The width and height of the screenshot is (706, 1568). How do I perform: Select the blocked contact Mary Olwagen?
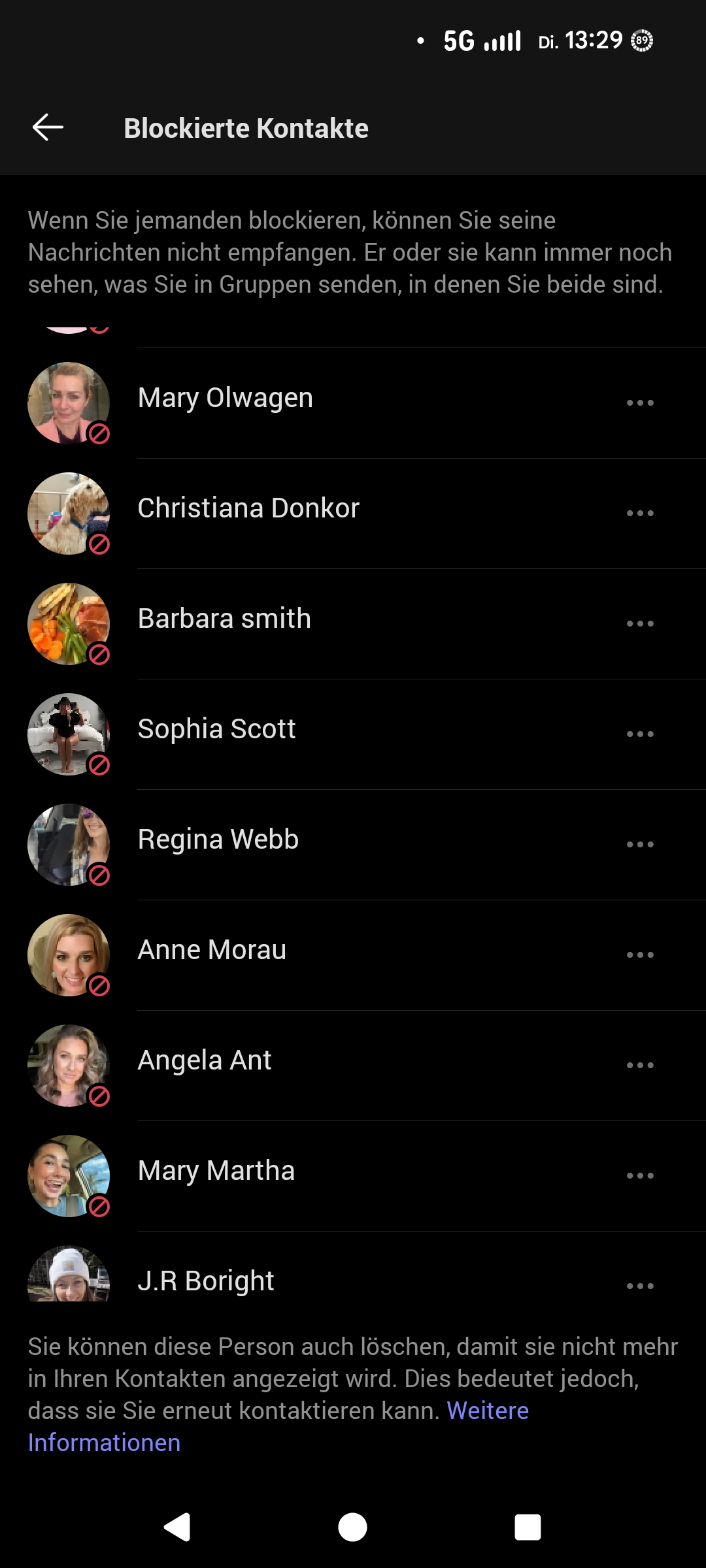(226, 398)
